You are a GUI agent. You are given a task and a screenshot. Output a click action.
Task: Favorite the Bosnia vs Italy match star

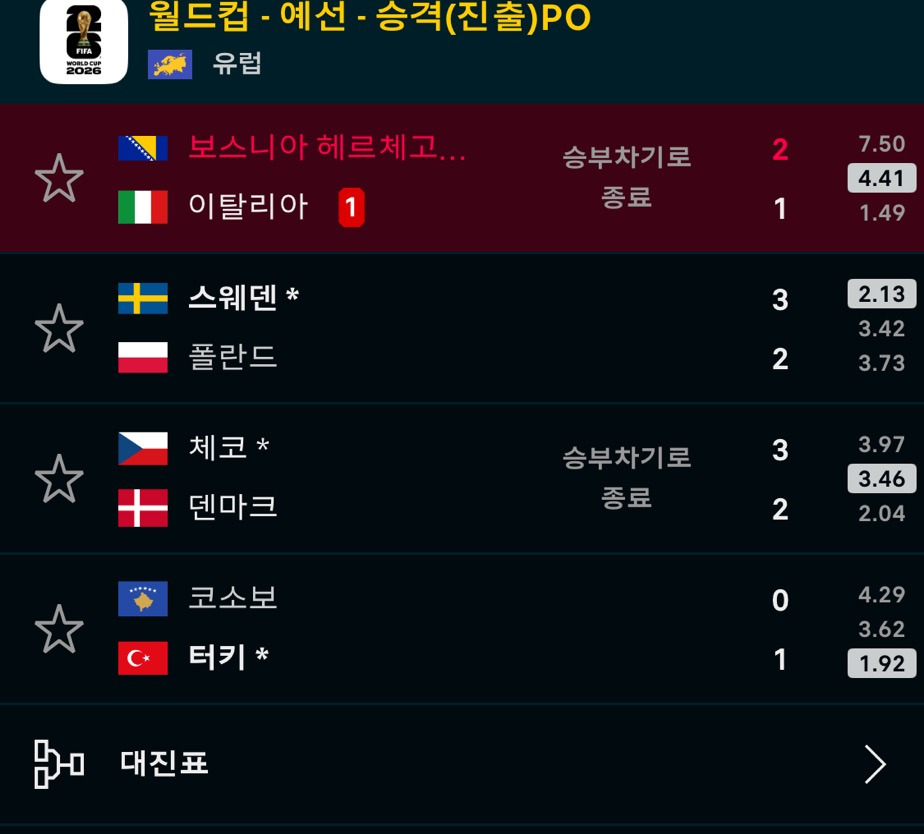tap(59, 179)
